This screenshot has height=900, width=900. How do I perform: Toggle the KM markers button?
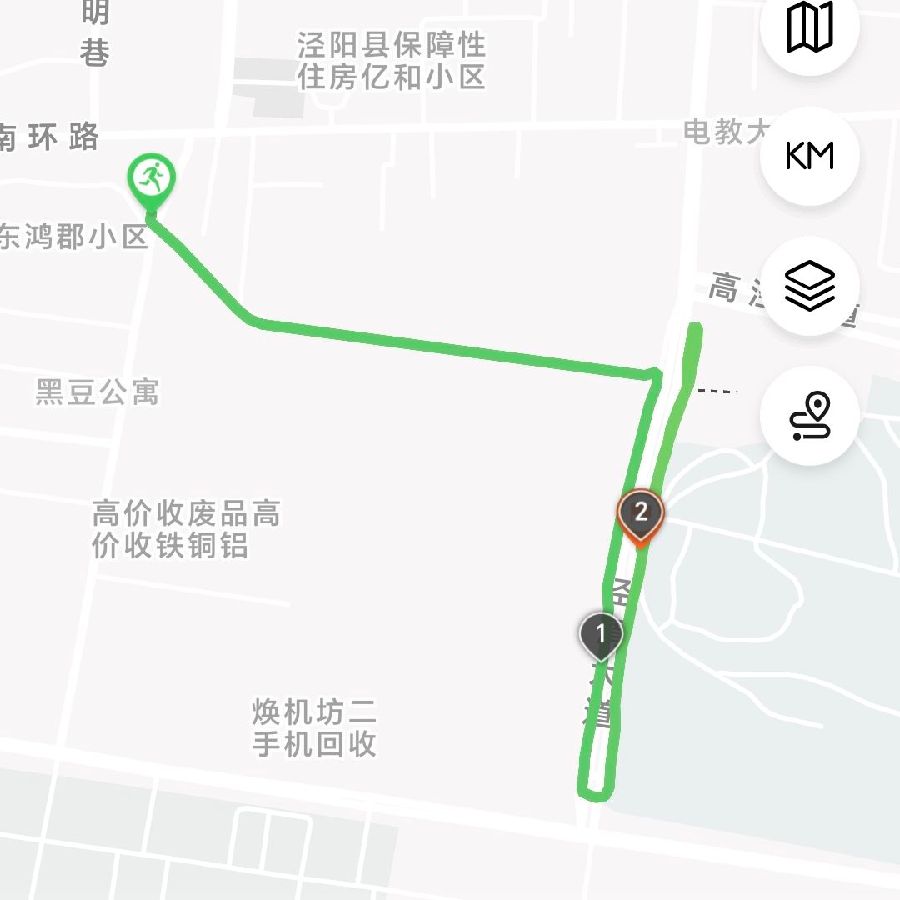coord(810,156)
